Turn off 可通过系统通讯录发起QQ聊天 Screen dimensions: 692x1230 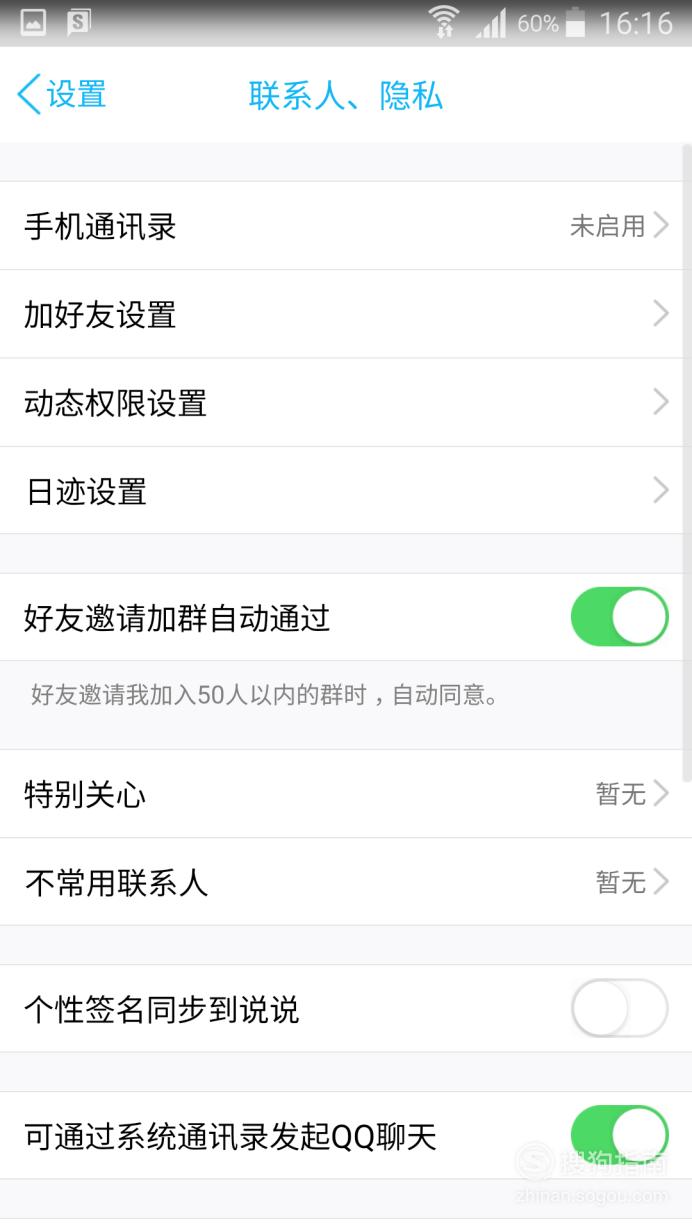[x=619, y=1136]
